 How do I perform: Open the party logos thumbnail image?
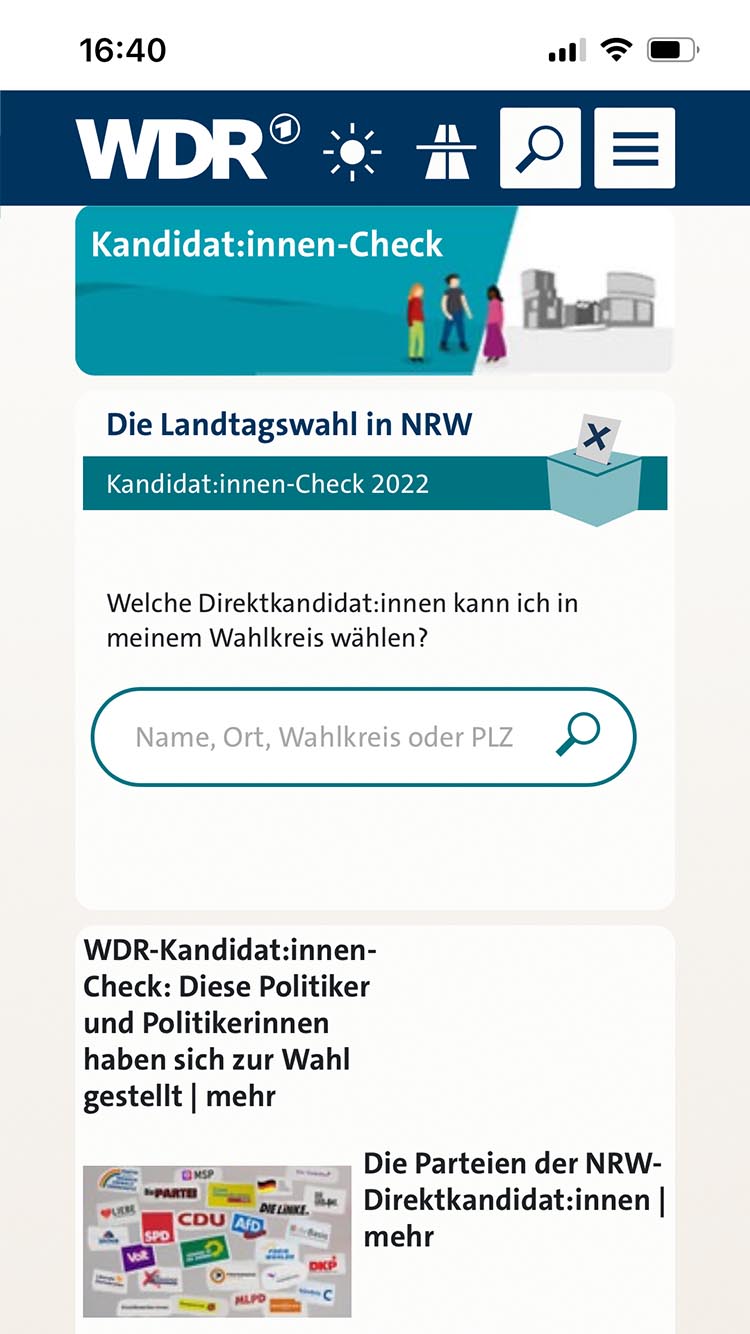pyautogui.click(x=217, y=1240)
